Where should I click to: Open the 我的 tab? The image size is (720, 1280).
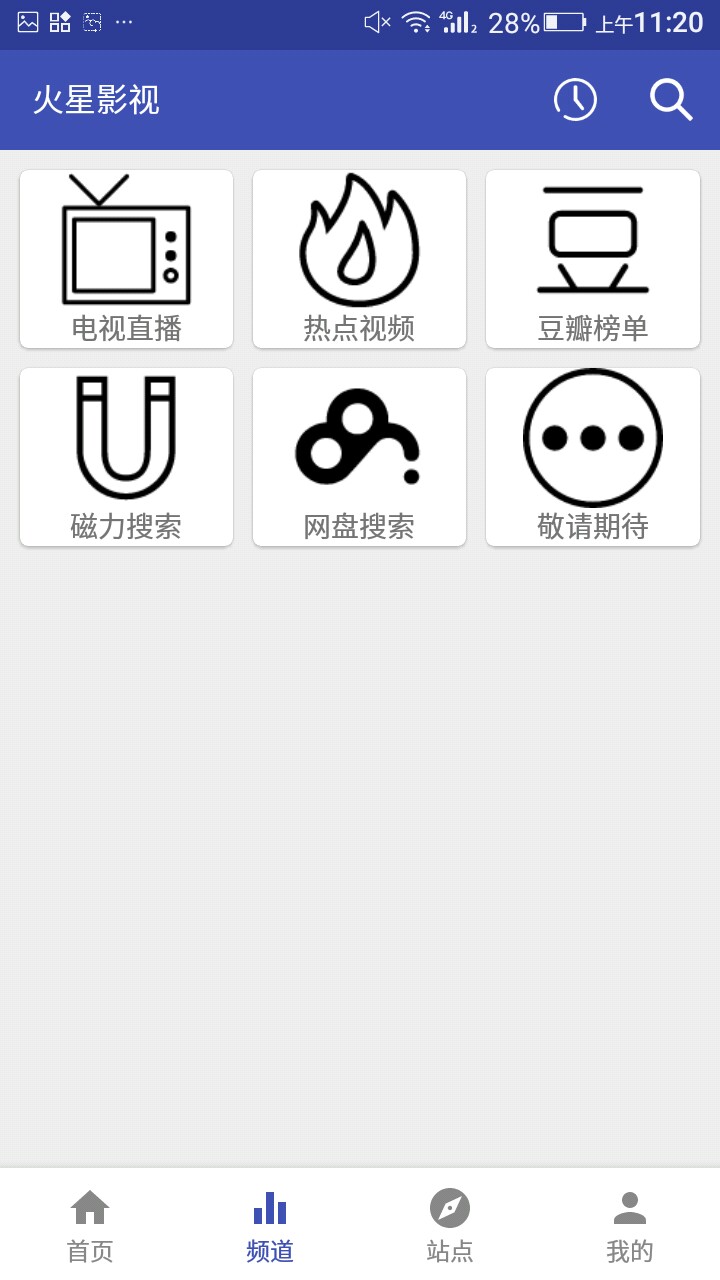click(630, 1225)
